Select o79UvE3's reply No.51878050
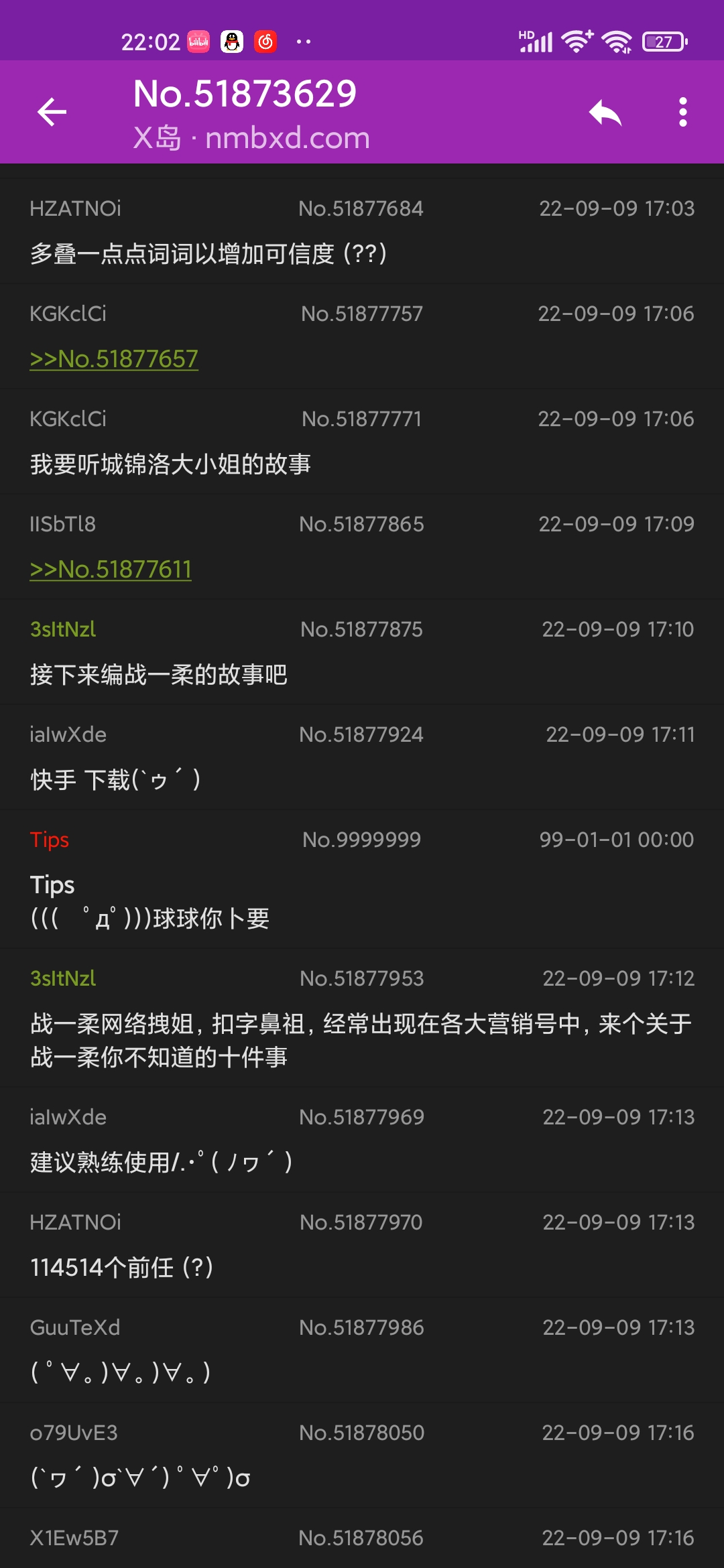724x1568 pixels. (x=362, y=1455)
